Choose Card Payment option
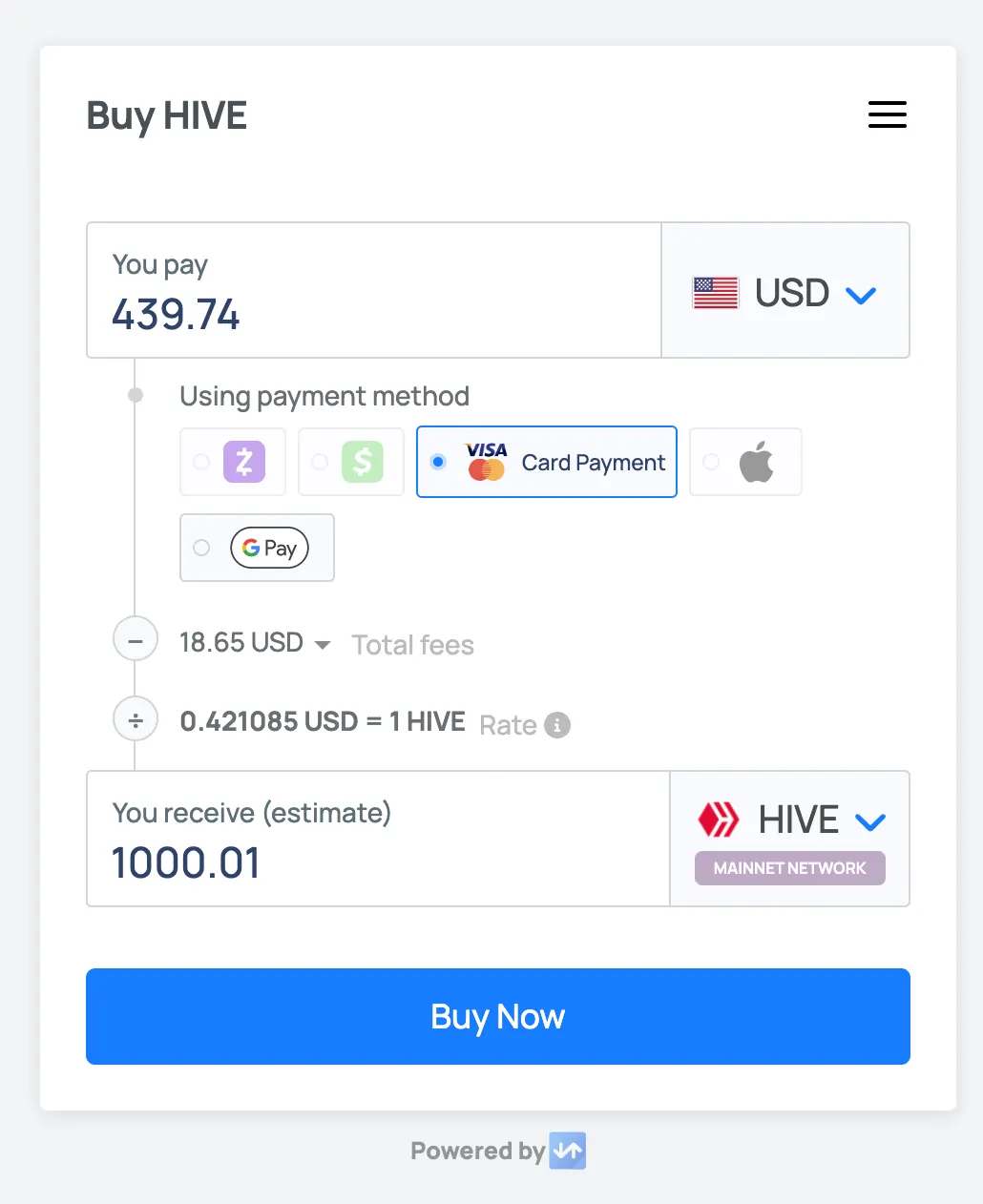The width and height of the screenshot is (983, 1204). [x=547, y=462]
